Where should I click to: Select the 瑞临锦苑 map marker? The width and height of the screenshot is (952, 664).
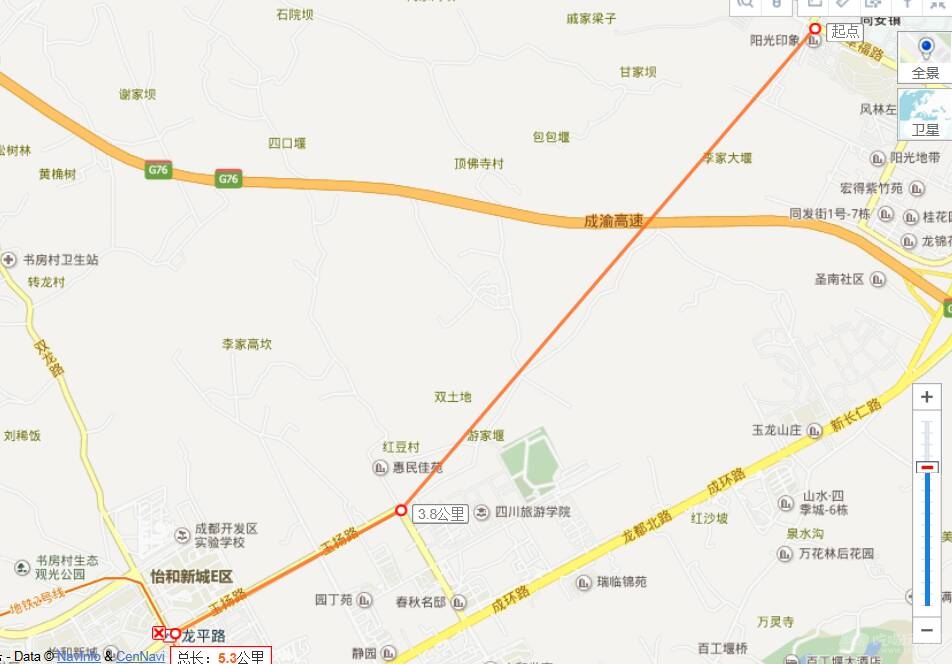click(x=583, y=582)
